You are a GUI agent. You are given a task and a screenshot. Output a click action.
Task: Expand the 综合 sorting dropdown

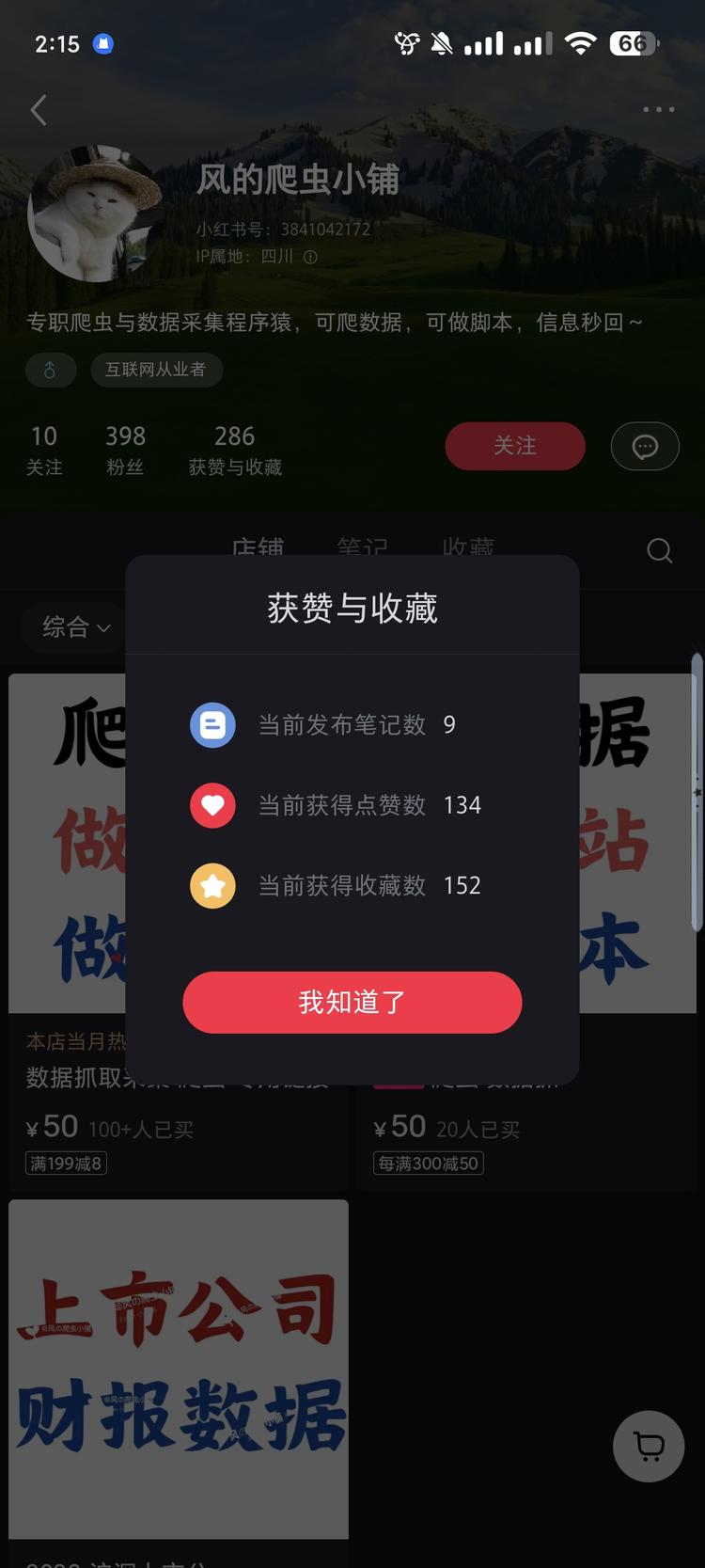72,627
